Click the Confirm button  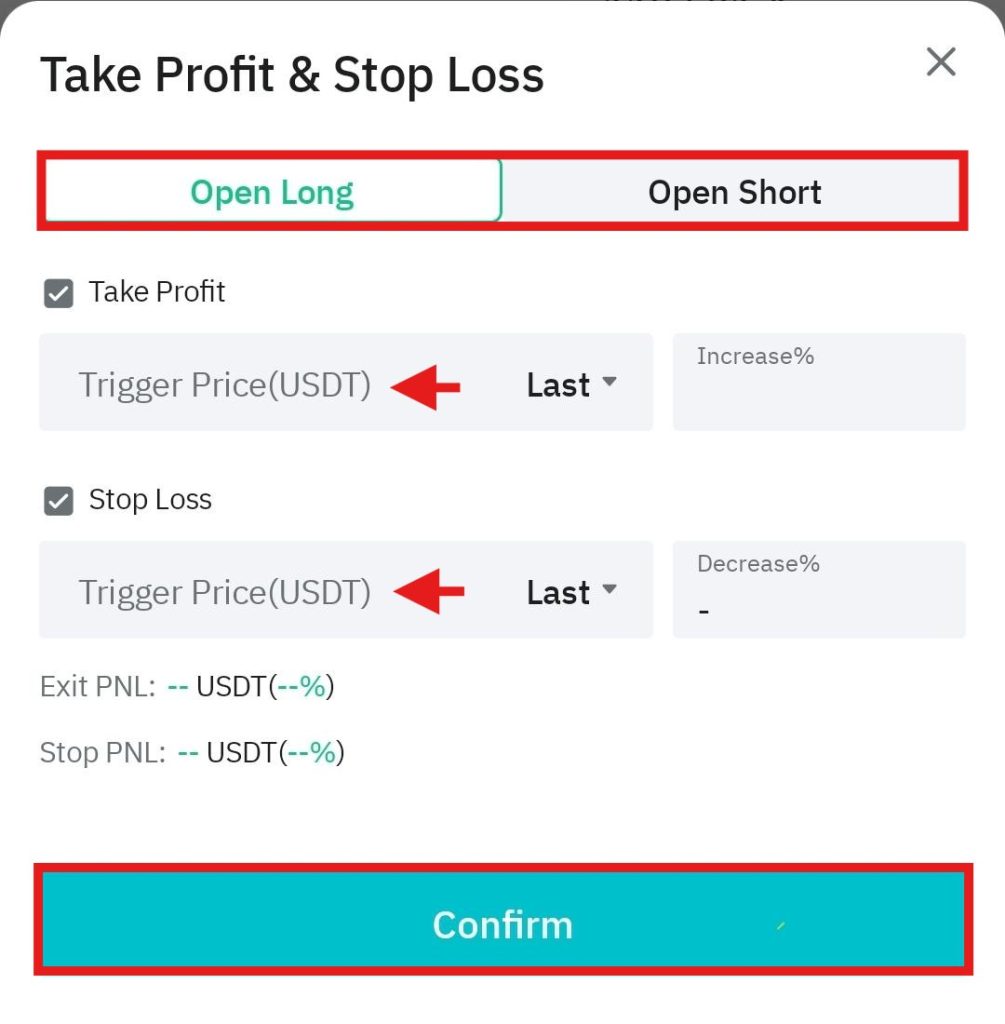(502, 924)
